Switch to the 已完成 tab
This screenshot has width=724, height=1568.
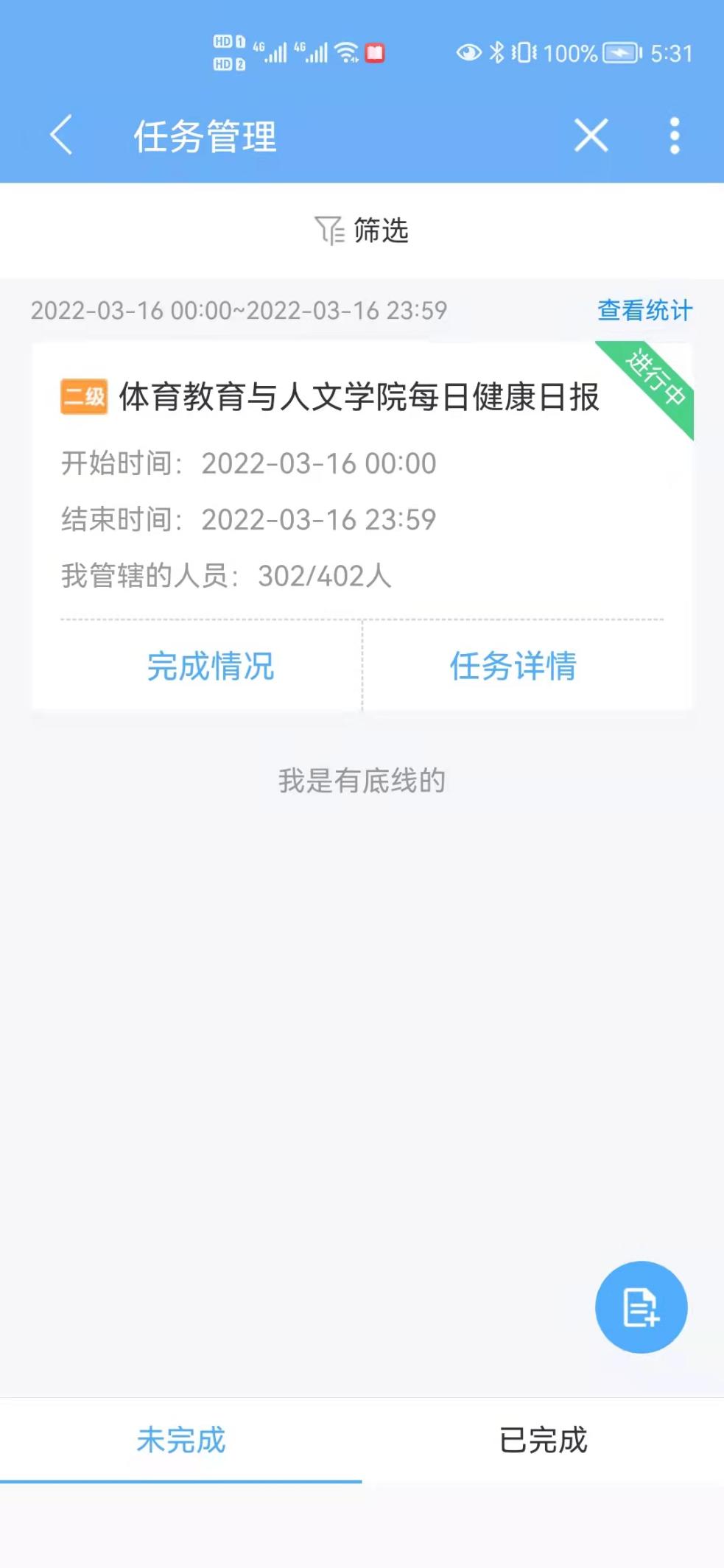point(543,1440)
